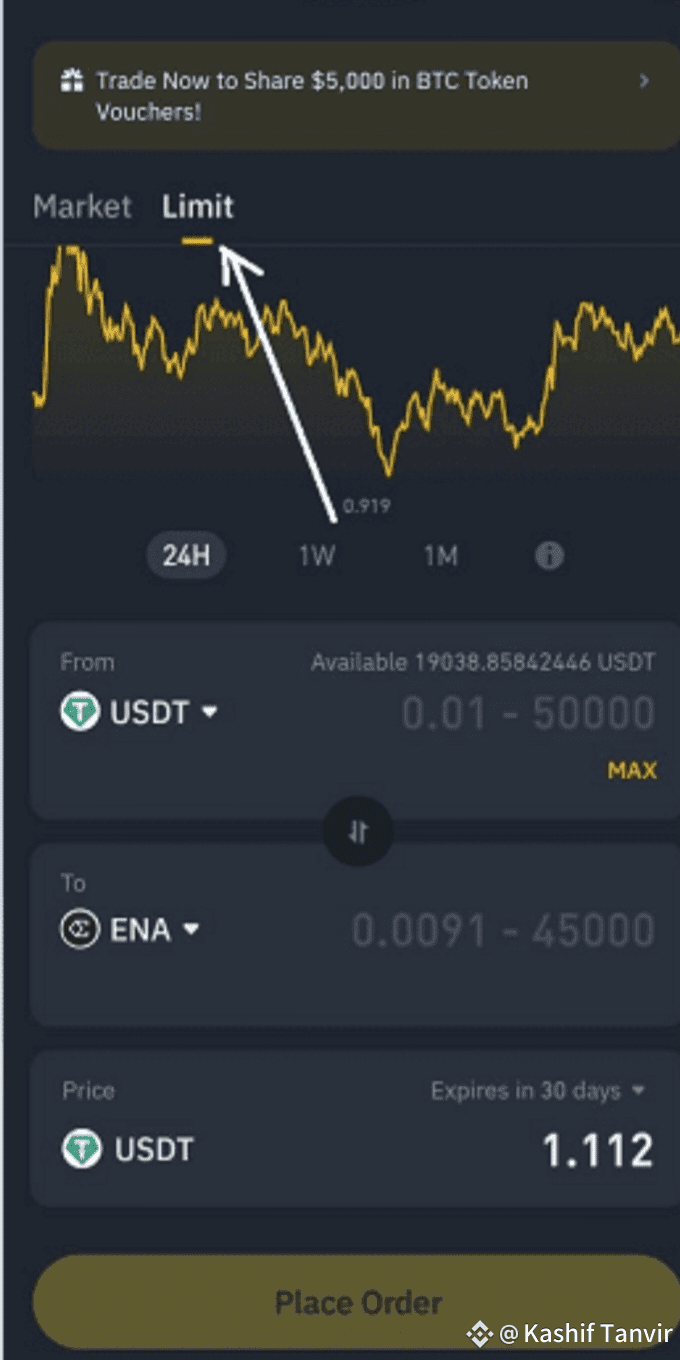680x1360 pixels.
Task: Edit the limit price 1.112
Action: [598, 1150]
